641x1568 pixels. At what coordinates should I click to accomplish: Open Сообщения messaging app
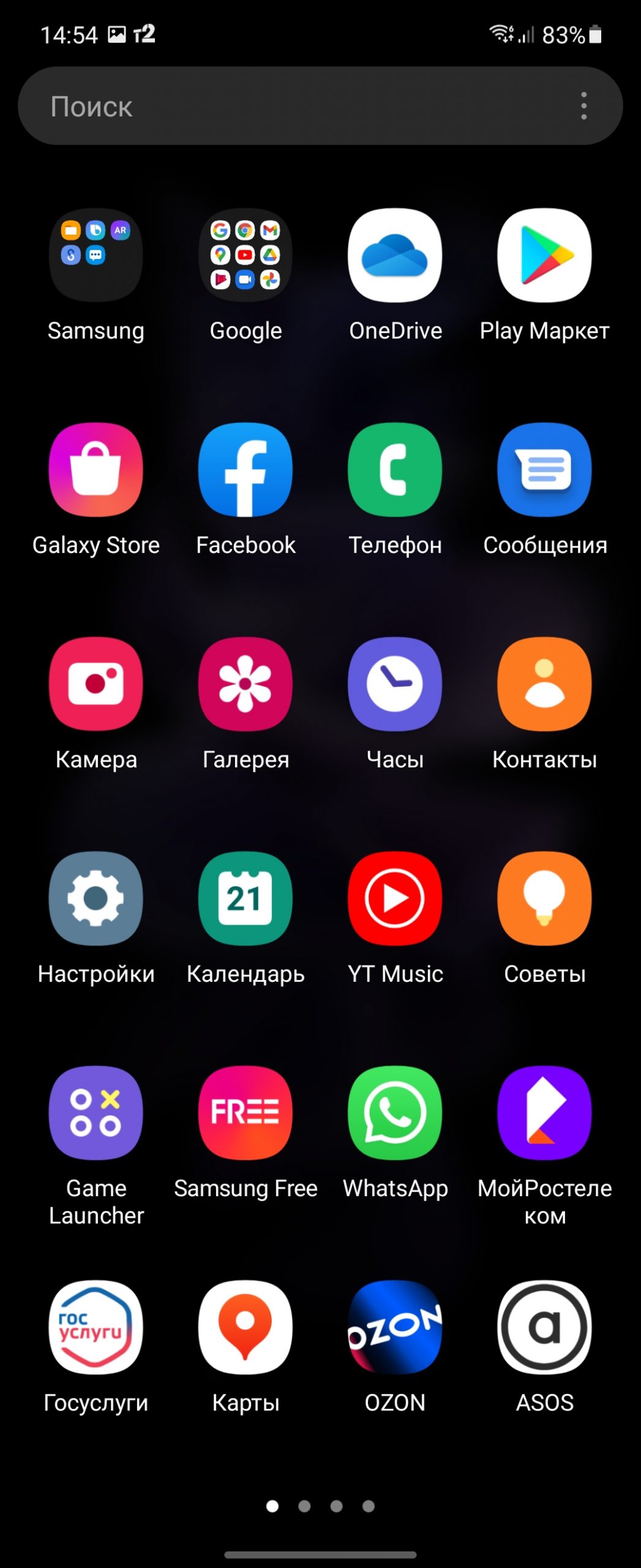(544, 470)
